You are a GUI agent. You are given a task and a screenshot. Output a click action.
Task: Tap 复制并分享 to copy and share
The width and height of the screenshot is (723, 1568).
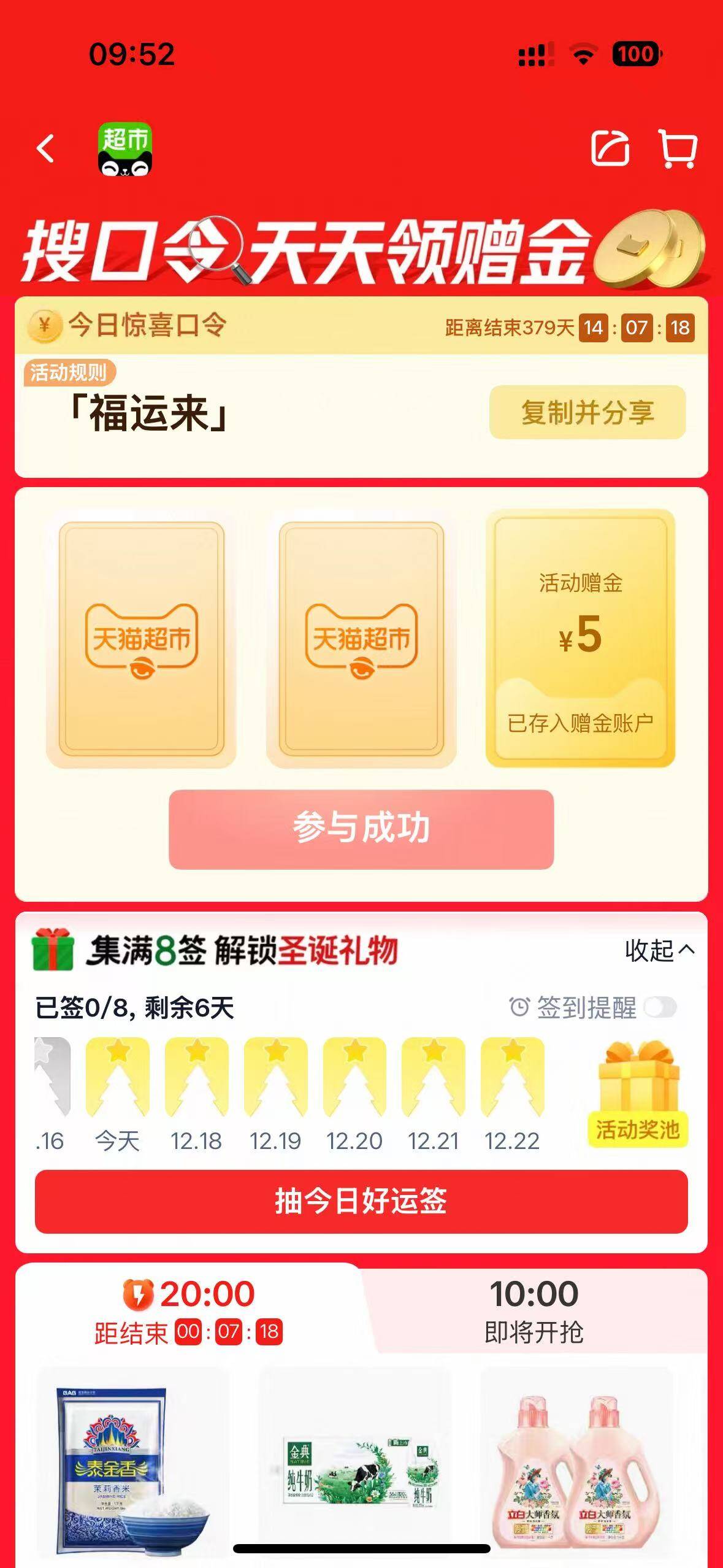[x=587, y=412]
